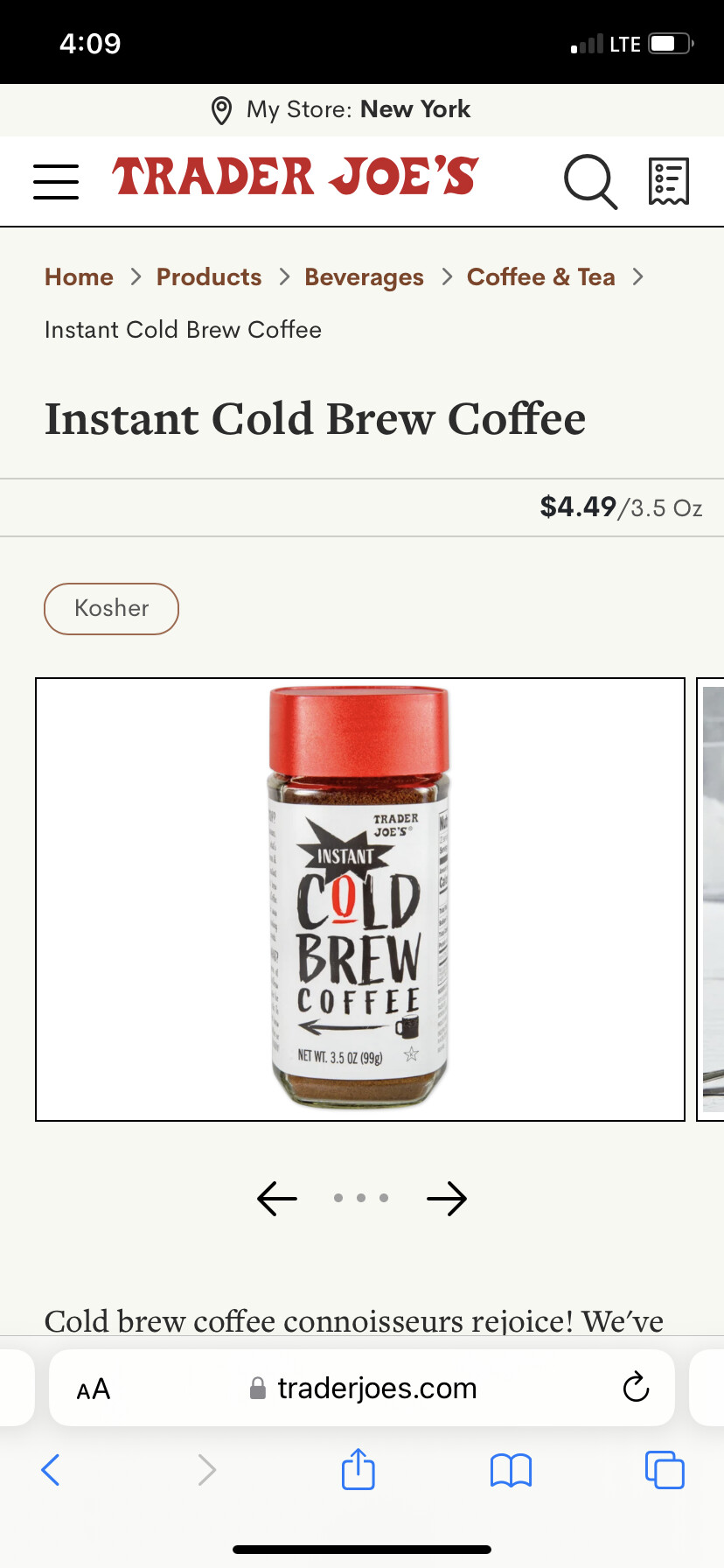Open the hamburger navigation menu
Screen dimensions: 724x1568
pos(56,181)
